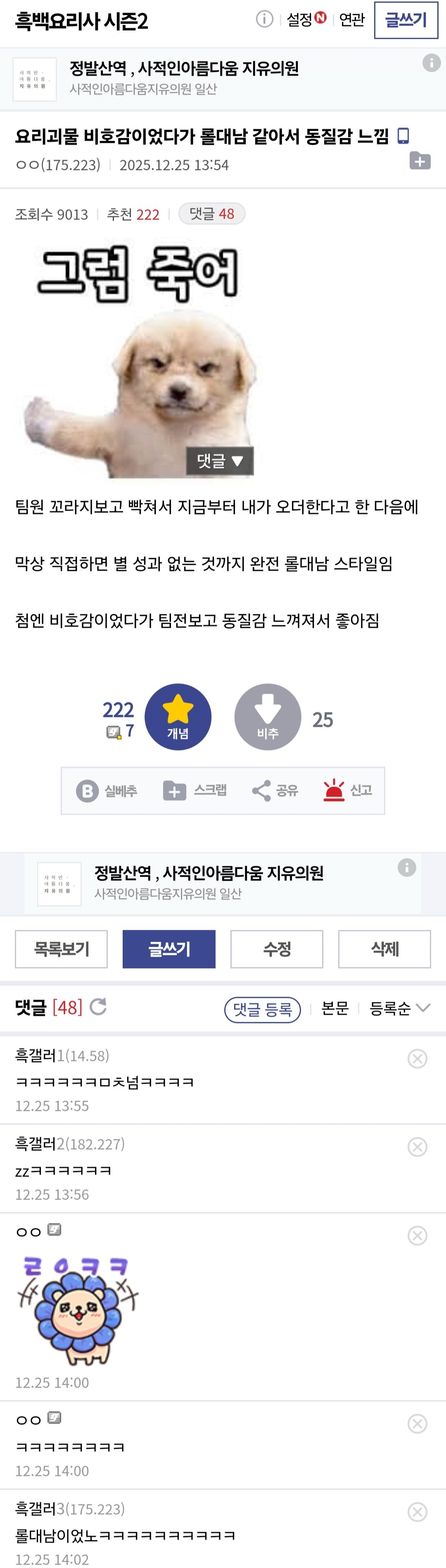Share the post via 공유
The height and width of the screenshot is (1568, 446).
275,791
